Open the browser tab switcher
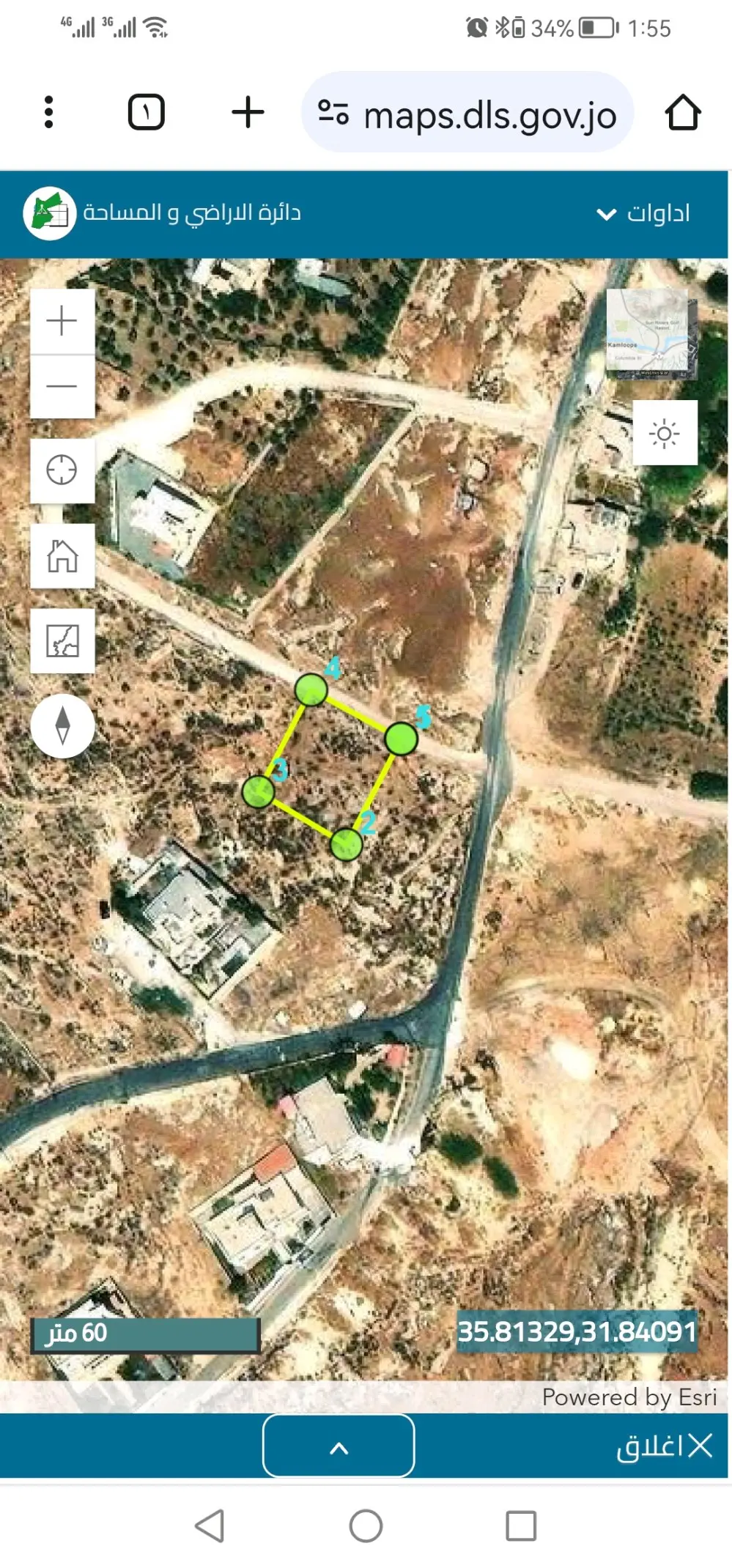The height and width of the screenshot is (1568, 732). click(146, 112)
